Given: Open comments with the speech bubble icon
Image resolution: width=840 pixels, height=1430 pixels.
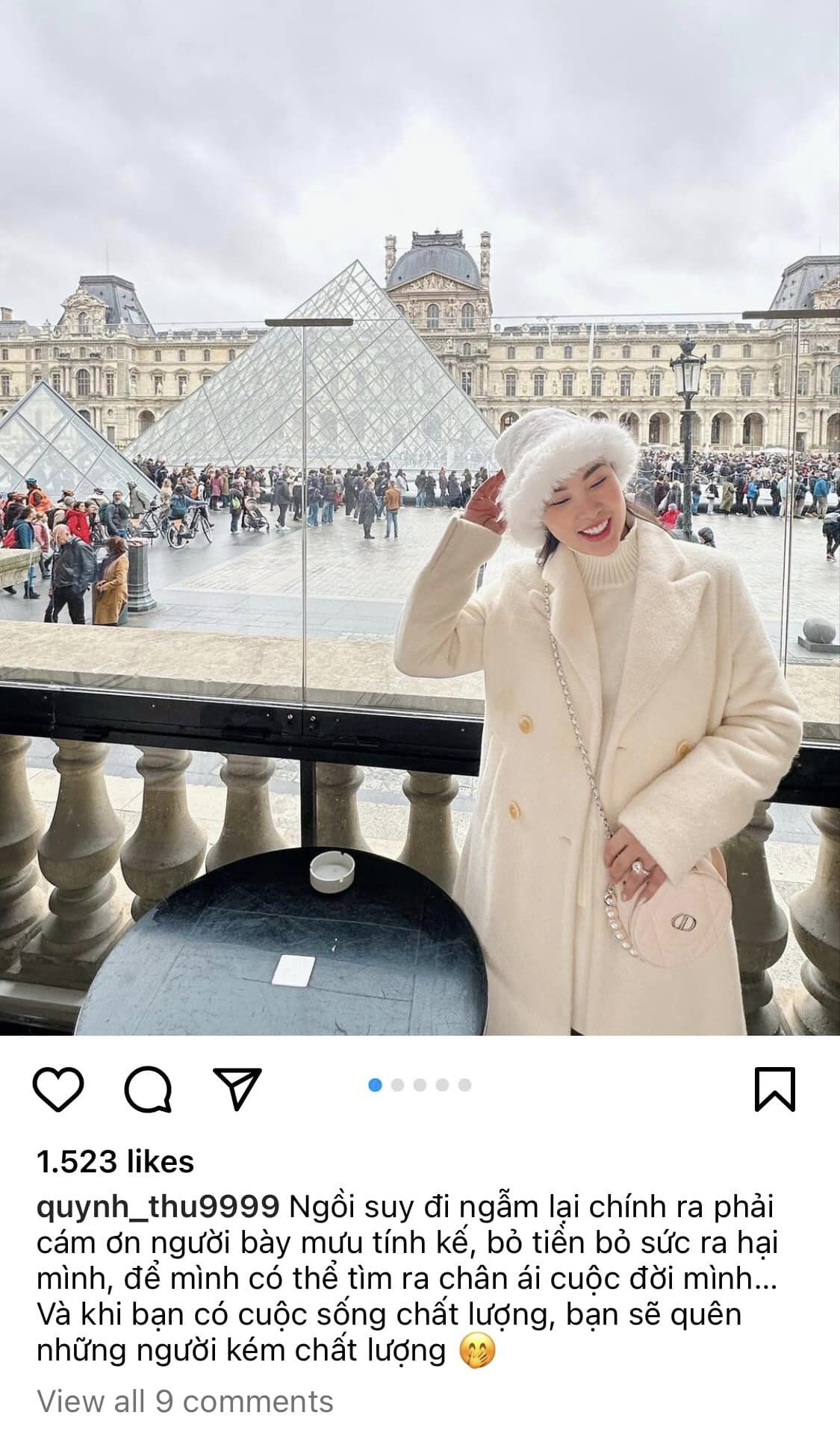Looking at the screenshot, I should pyautogui.click(x=149, y=1091).
